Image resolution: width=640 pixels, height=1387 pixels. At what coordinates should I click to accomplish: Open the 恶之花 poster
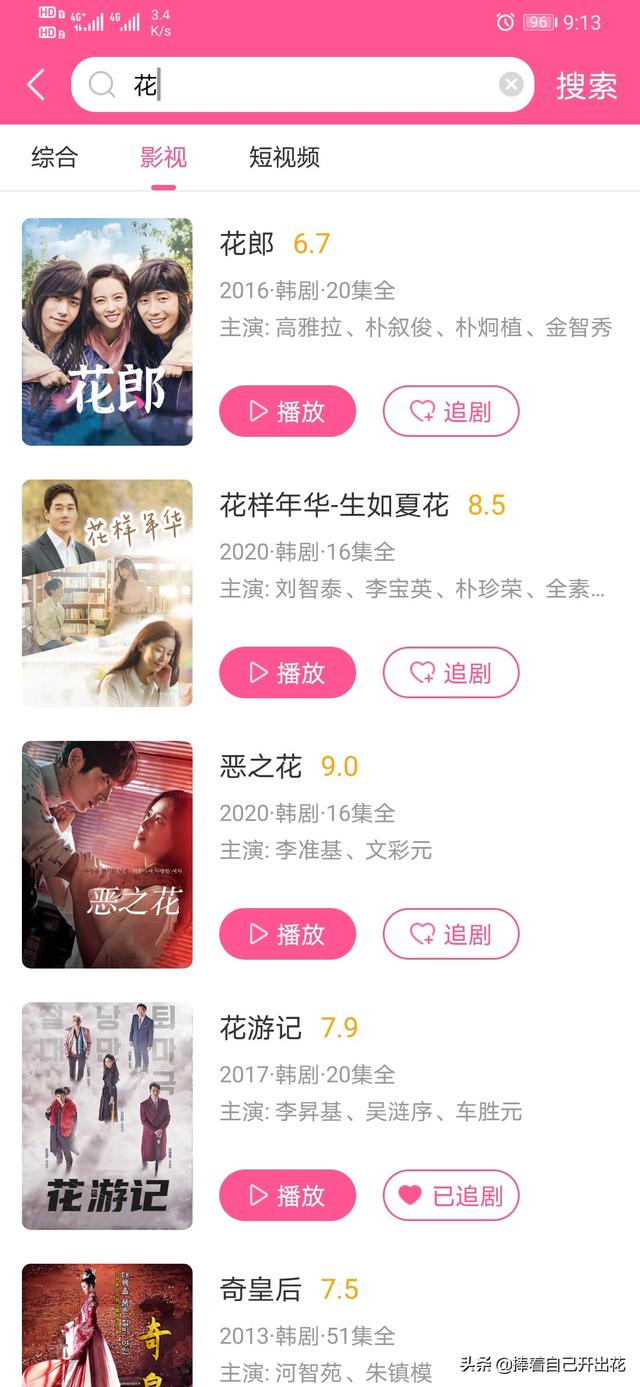[x=107, y=855]
